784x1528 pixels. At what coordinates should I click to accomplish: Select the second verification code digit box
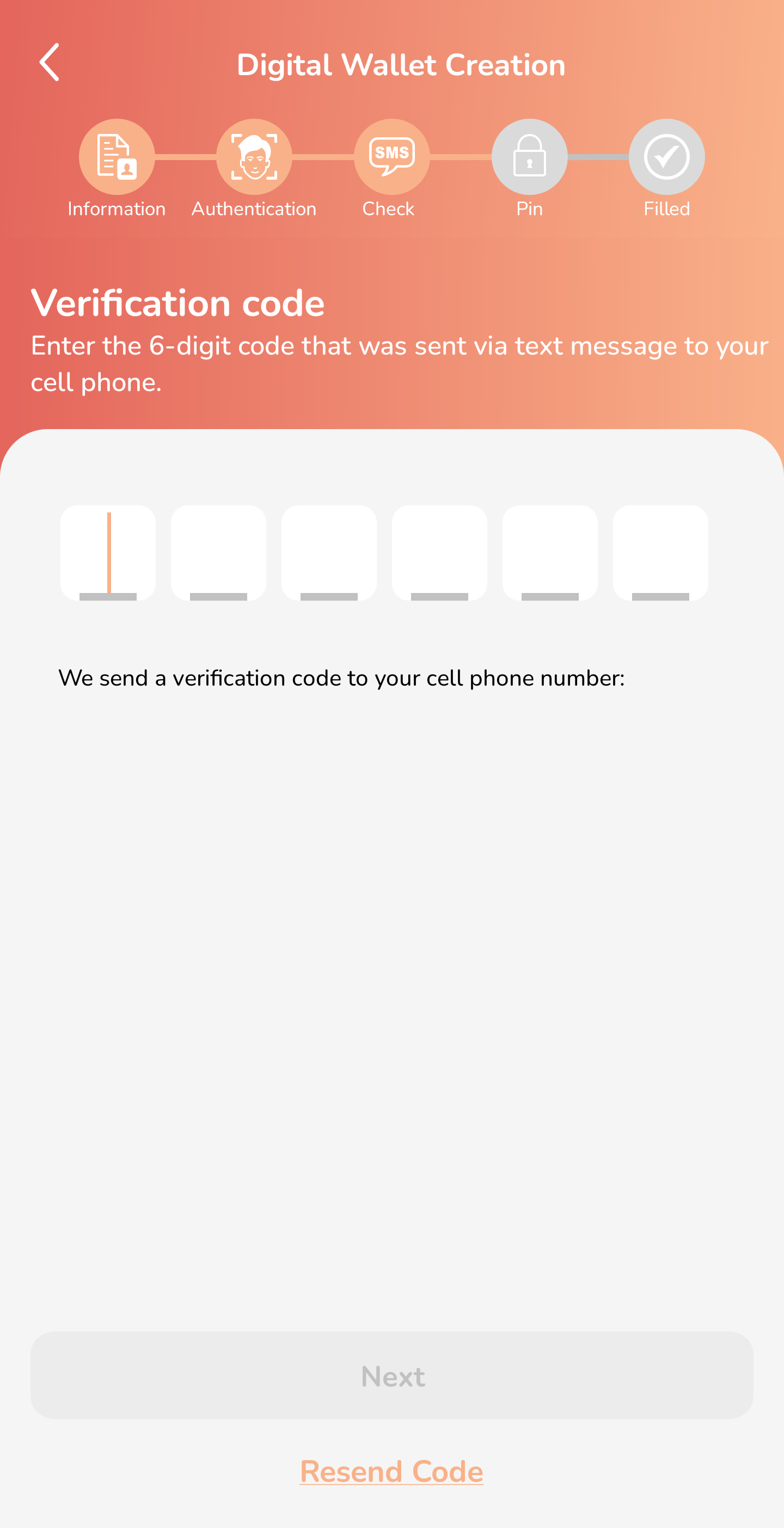218,553
